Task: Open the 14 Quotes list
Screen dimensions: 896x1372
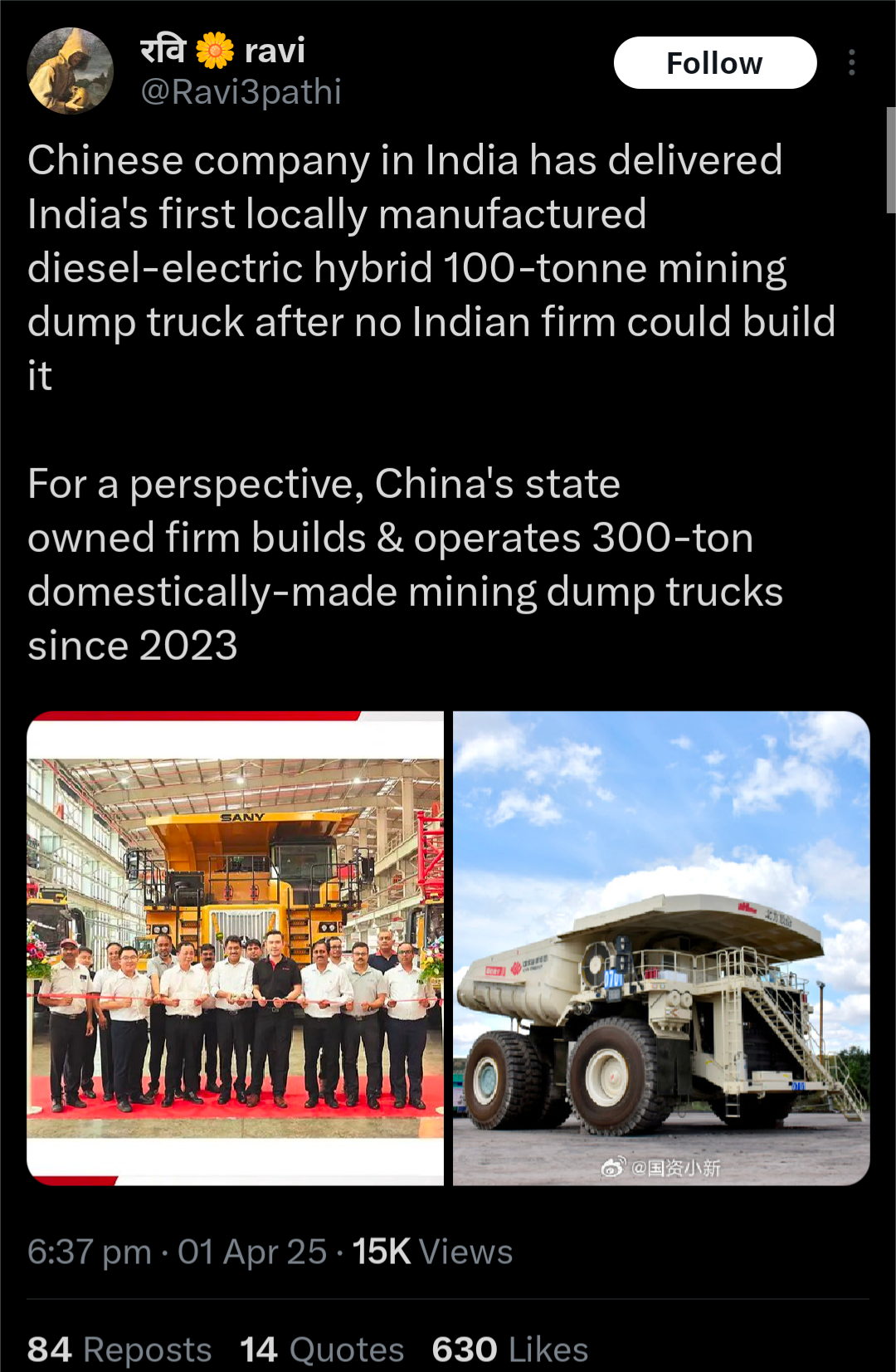Action: pyautogui.click(x=322, y=1349)
